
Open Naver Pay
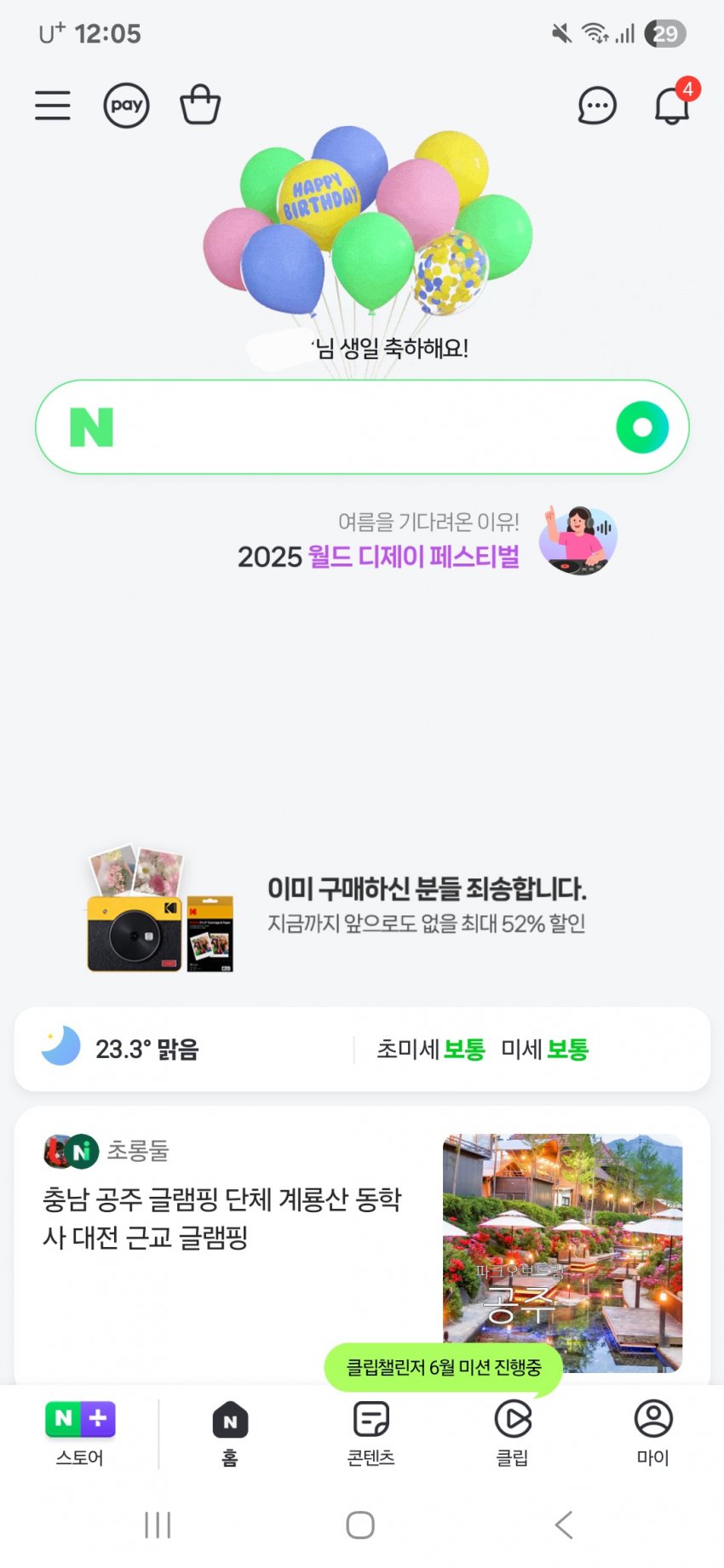[x=126, y=106]
